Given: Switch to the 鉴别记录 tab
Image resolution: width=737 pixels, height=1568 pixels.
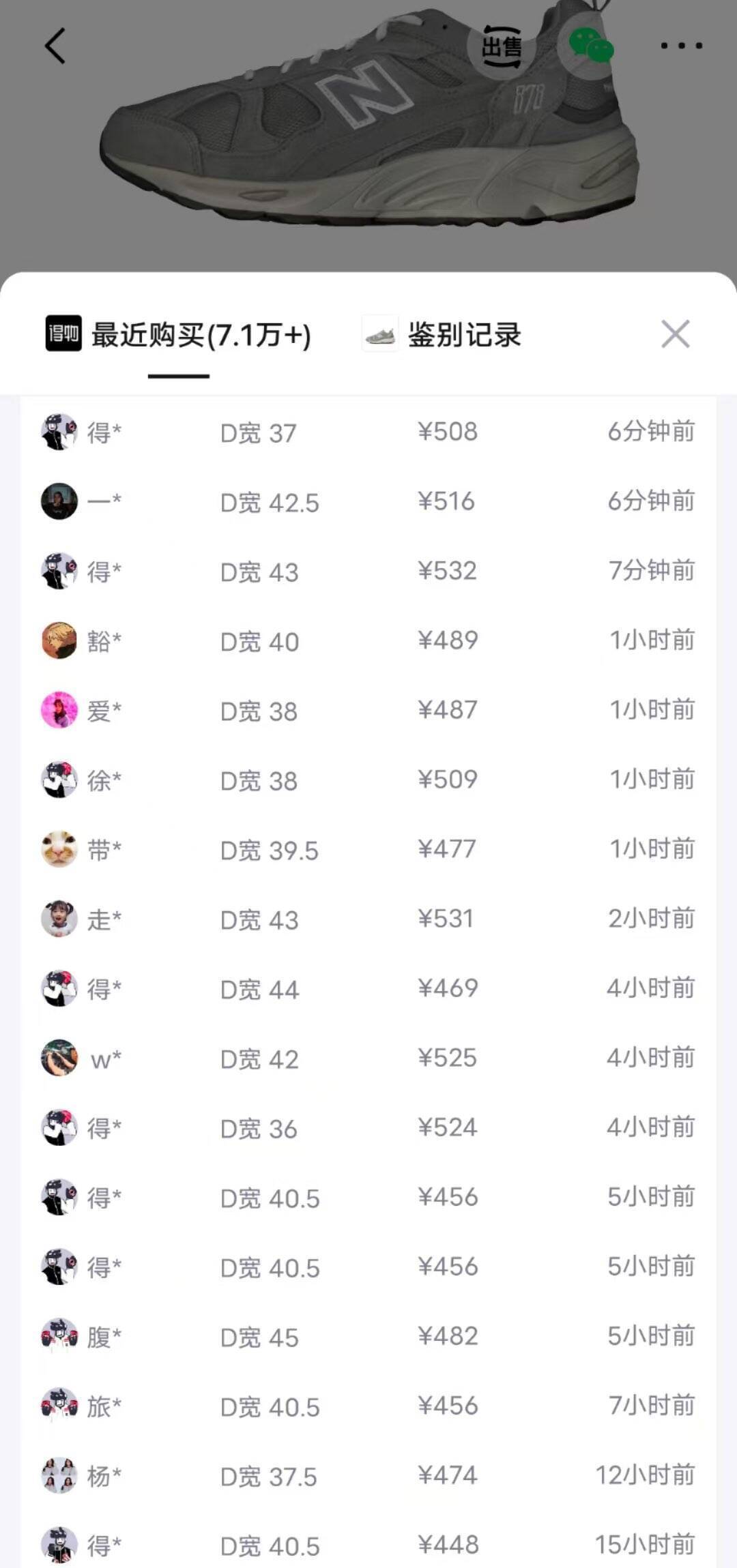Looking at the screenshot, I should [x=442, y=335].
